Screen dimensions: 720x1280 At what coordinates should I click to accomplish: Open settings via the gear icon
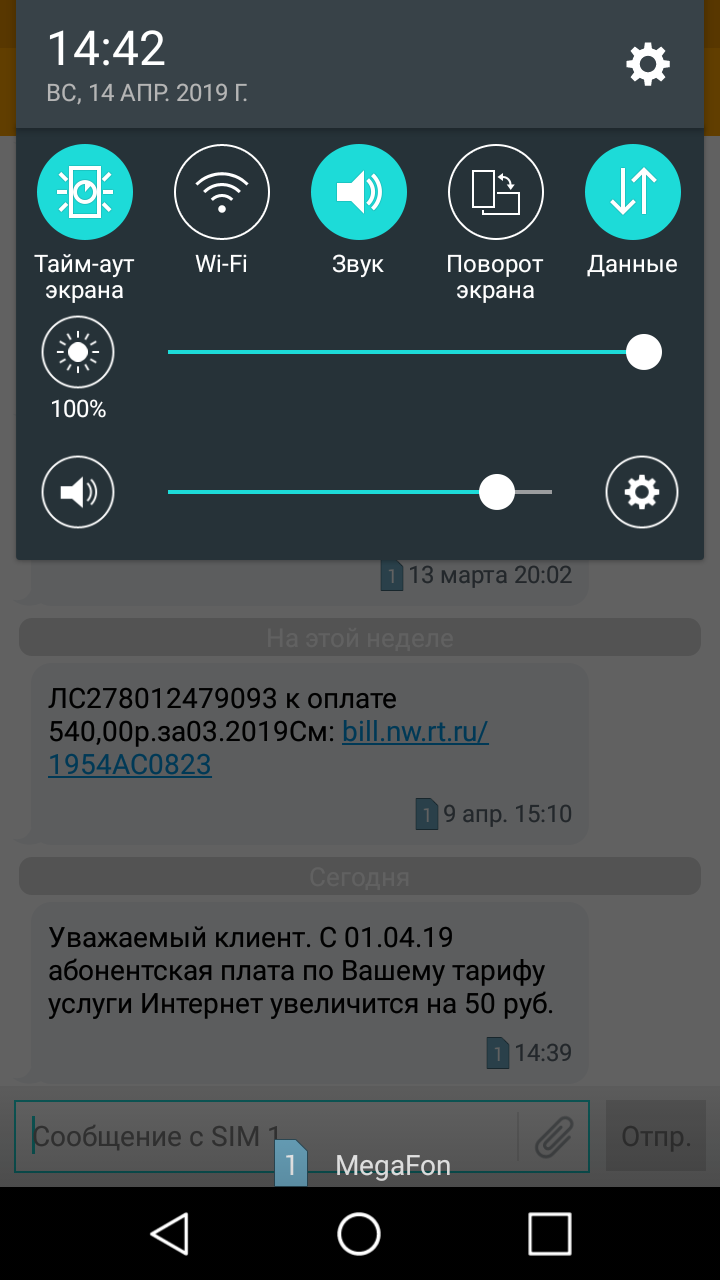point(647,65)
